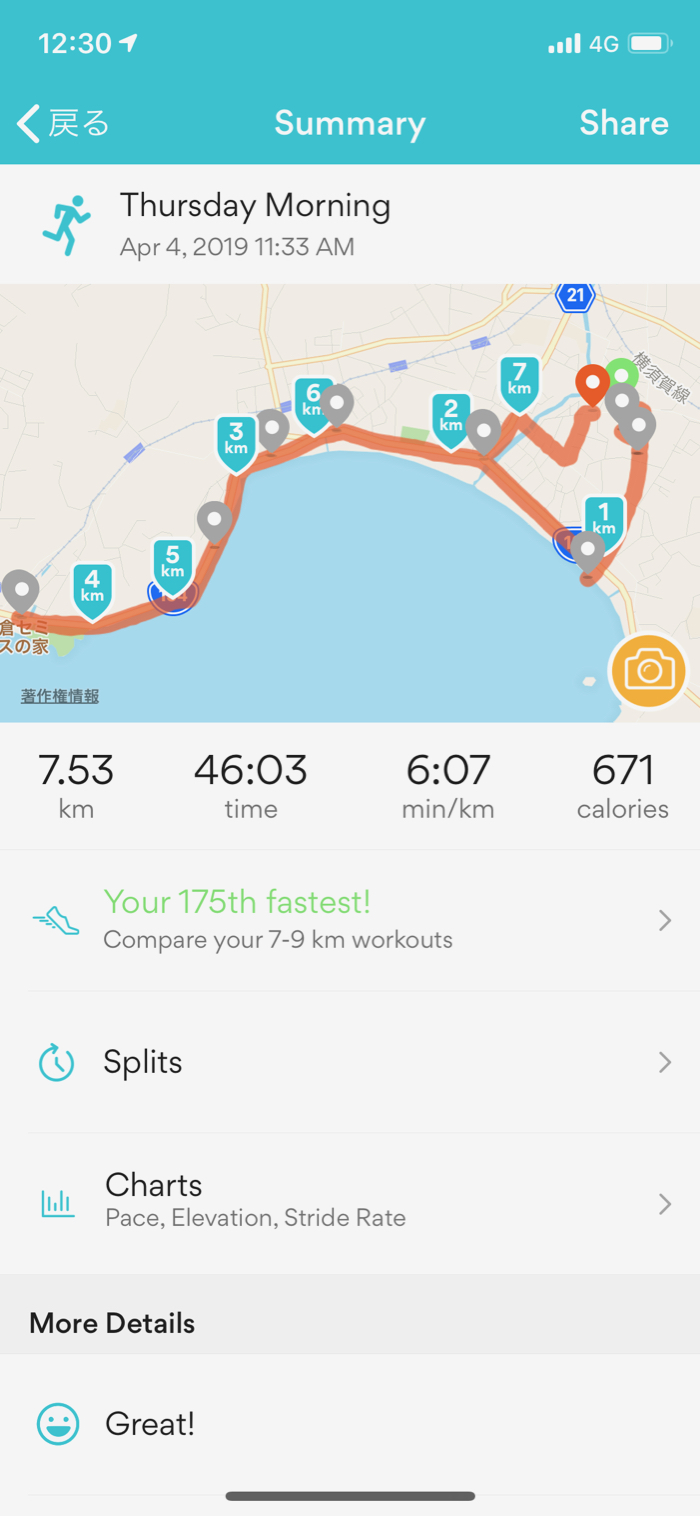Share this workout summary
The image size is (700, 1516).
pyautogui.click(x=623, y=123)
